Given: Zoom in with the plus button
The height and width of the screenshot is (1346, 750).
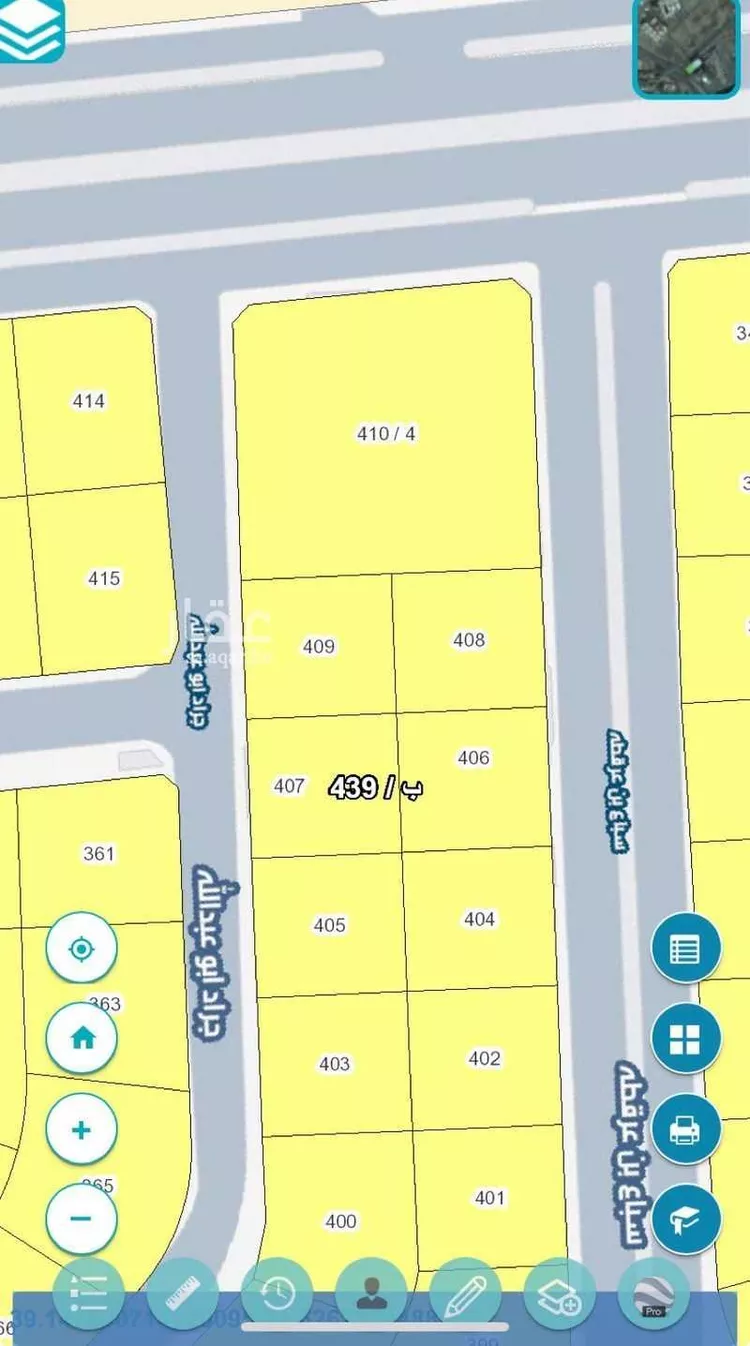Looking at the screenshot, I should tap(82, 1130).
